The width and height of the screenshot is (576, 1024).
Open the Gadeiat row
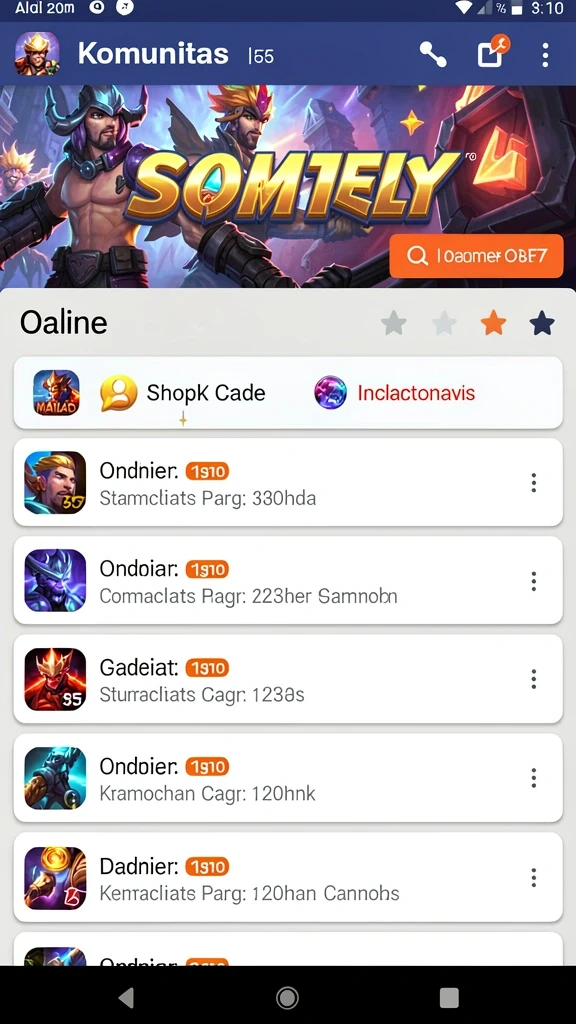pyautogui.click(x=288, y=679)
